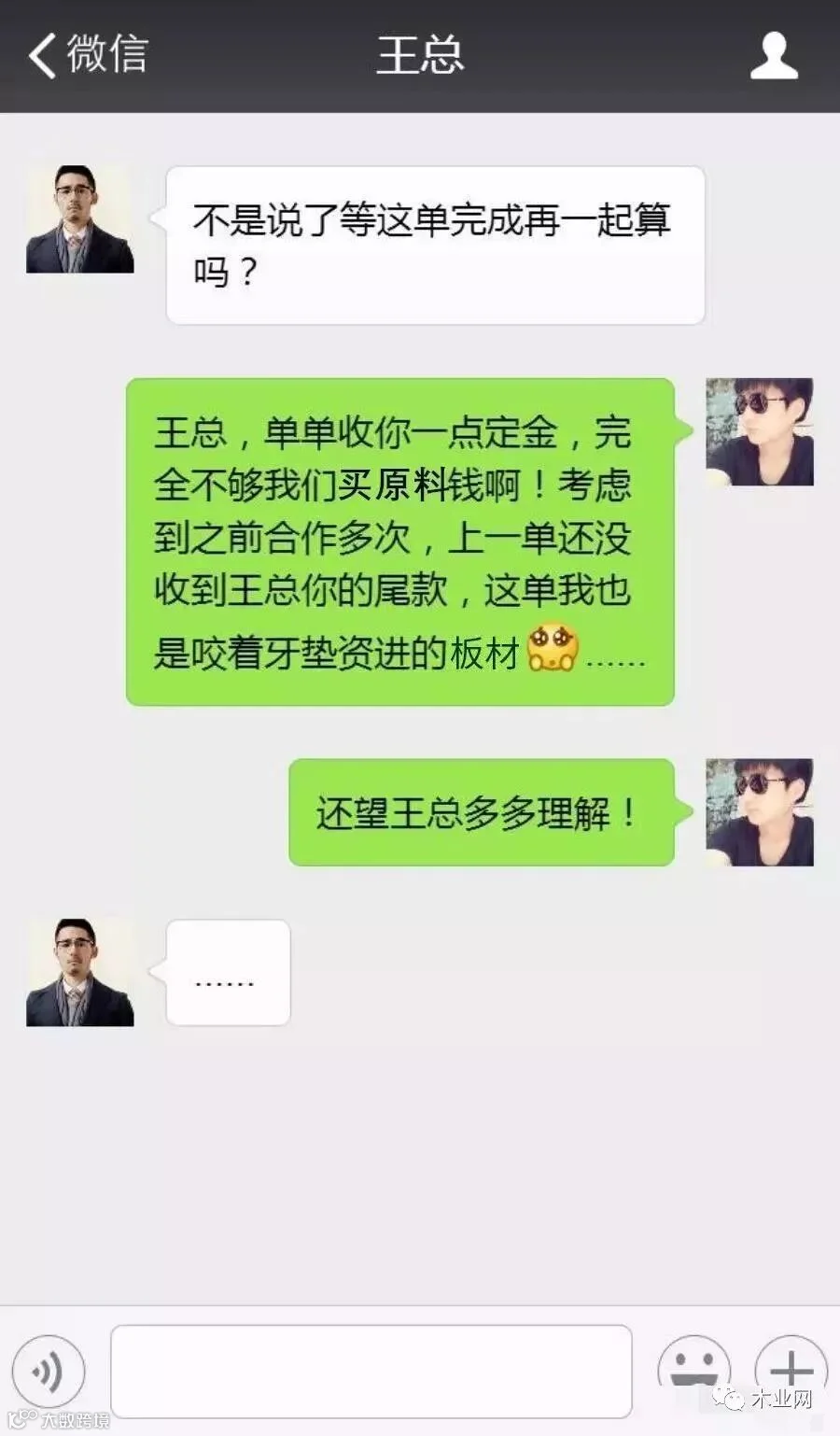Switch to voice message input
The image size is (840, 1436).
pyautogui.click(x=49, y=1372)
